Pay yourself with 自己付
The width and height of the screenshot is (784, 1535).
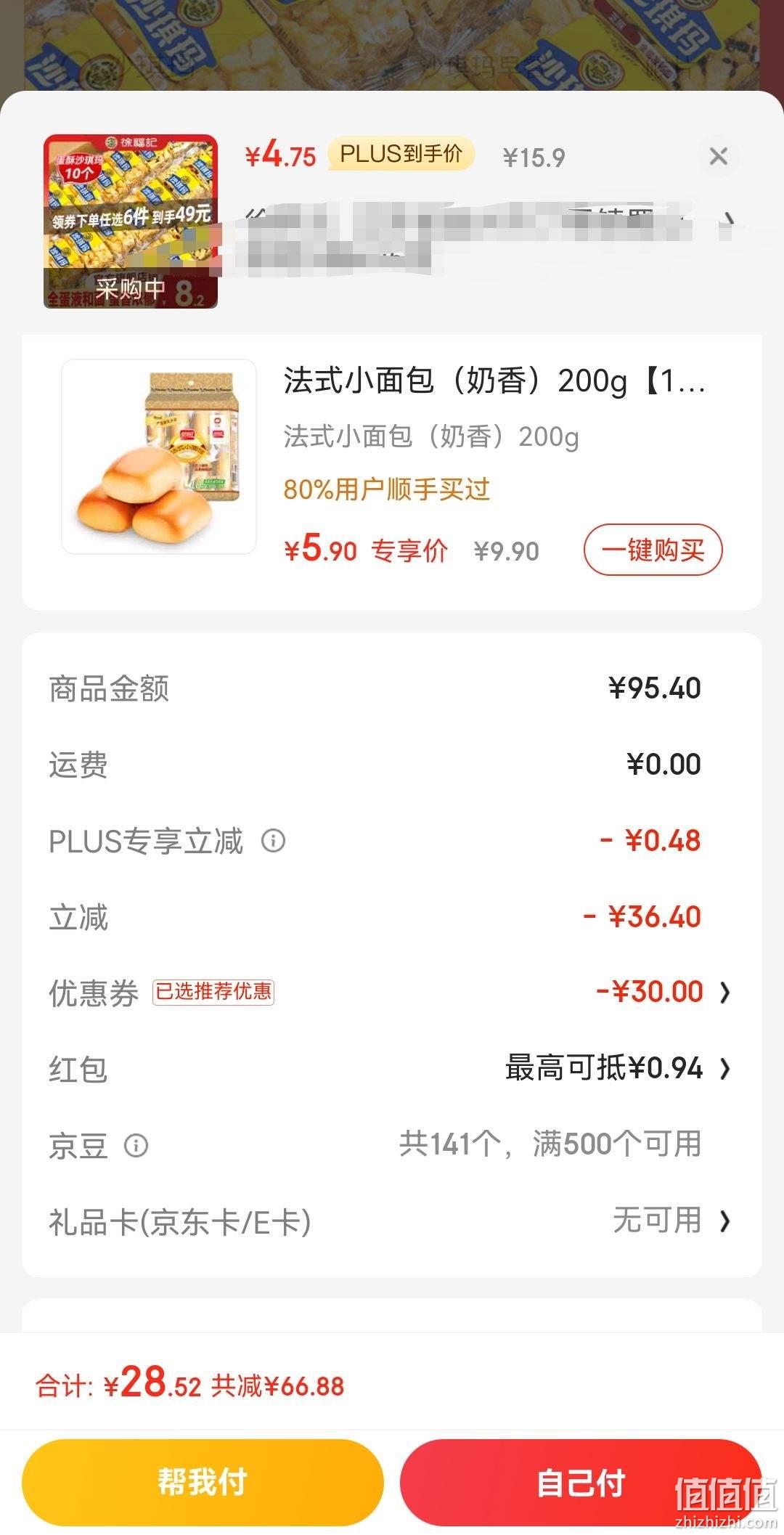click(581, 1482)
